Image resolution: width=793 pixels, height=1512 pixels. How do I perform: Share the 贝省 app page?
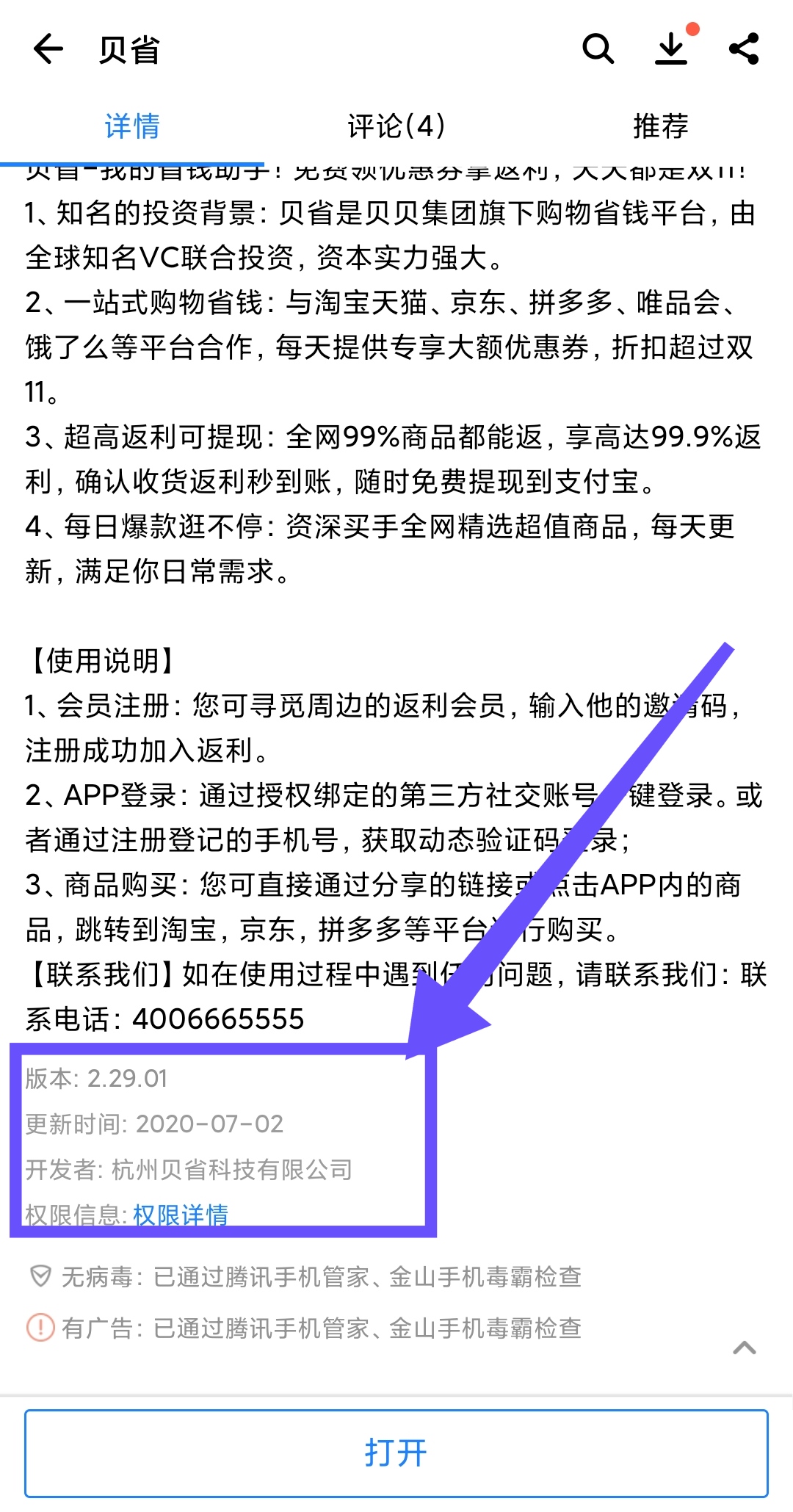(x=744, y=50)
